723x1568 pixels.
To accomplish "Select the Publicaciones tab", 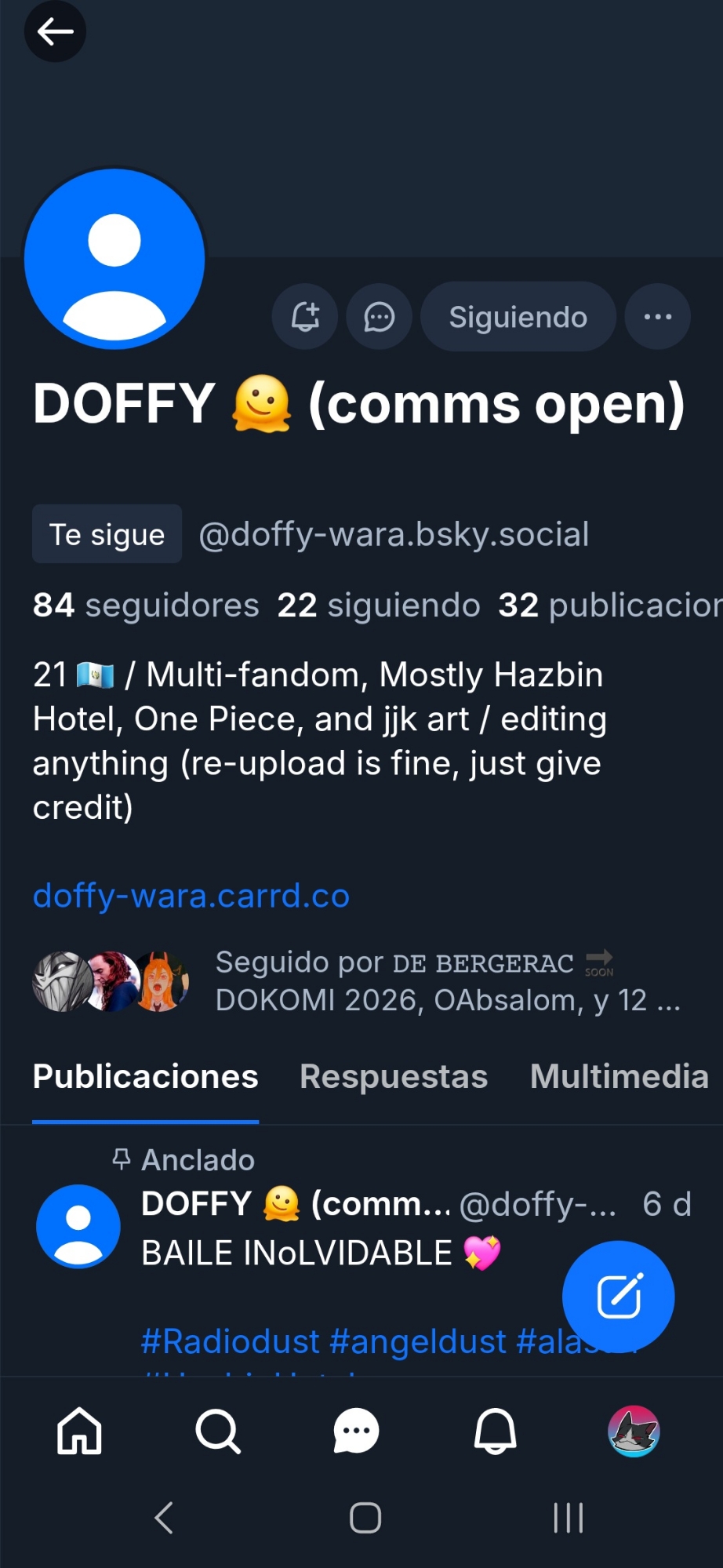I will (146, 1077).
